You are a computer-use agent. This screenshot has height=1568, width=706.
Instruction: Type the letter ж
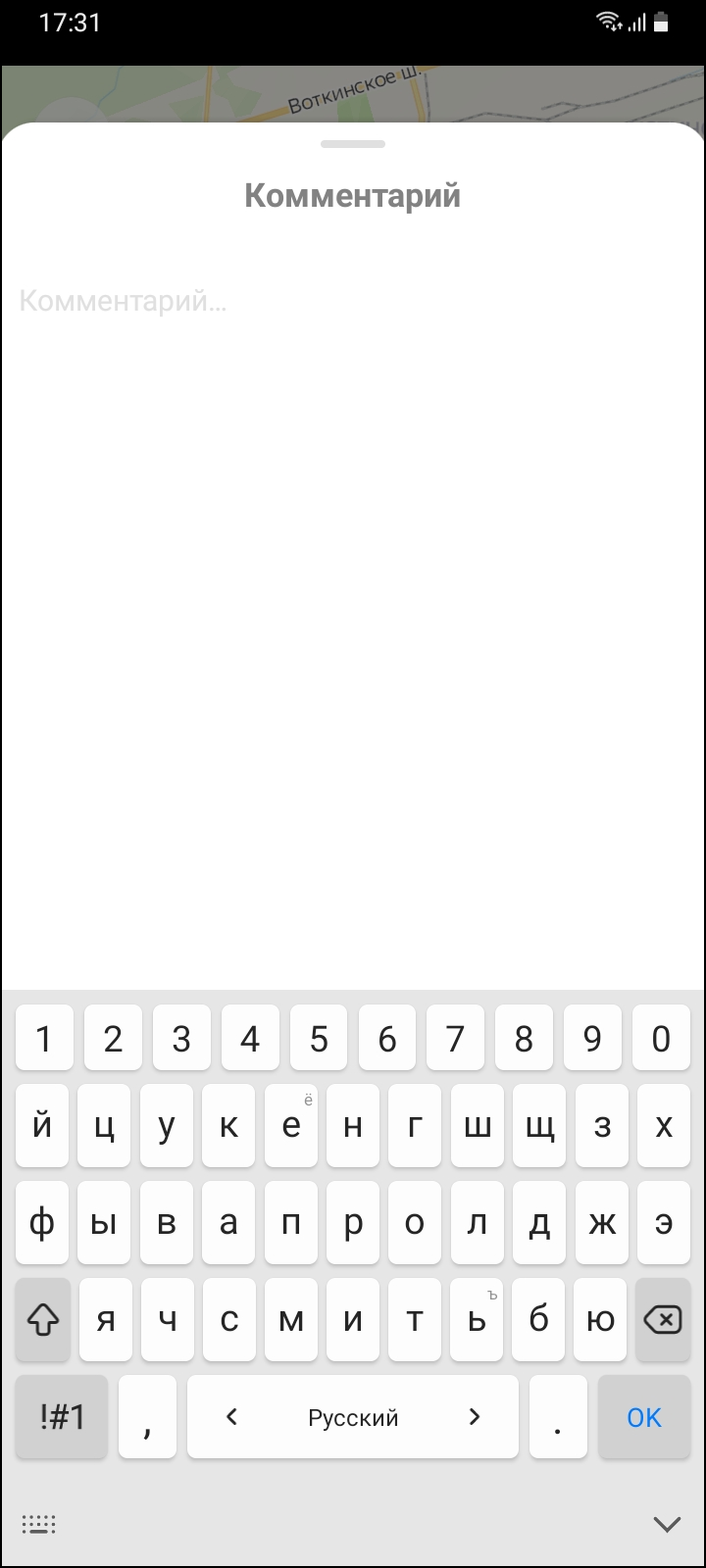tap(601, 1223)
